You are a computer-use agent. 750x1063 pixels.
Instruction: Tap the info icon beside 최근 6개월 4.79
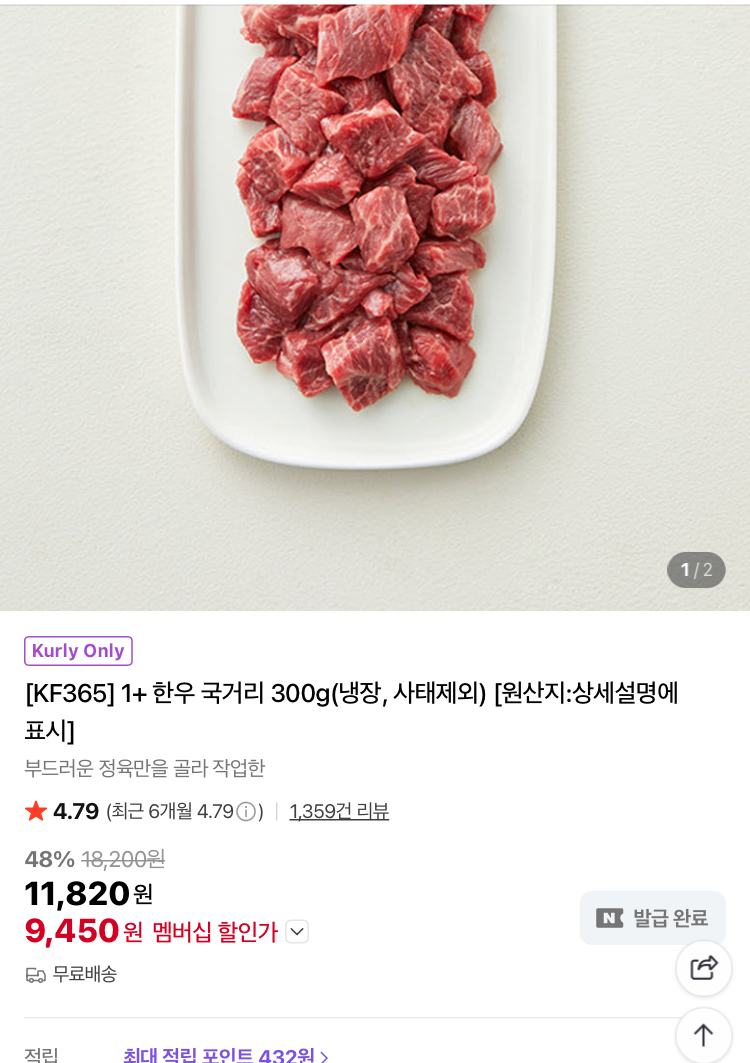tap(246, 811)
